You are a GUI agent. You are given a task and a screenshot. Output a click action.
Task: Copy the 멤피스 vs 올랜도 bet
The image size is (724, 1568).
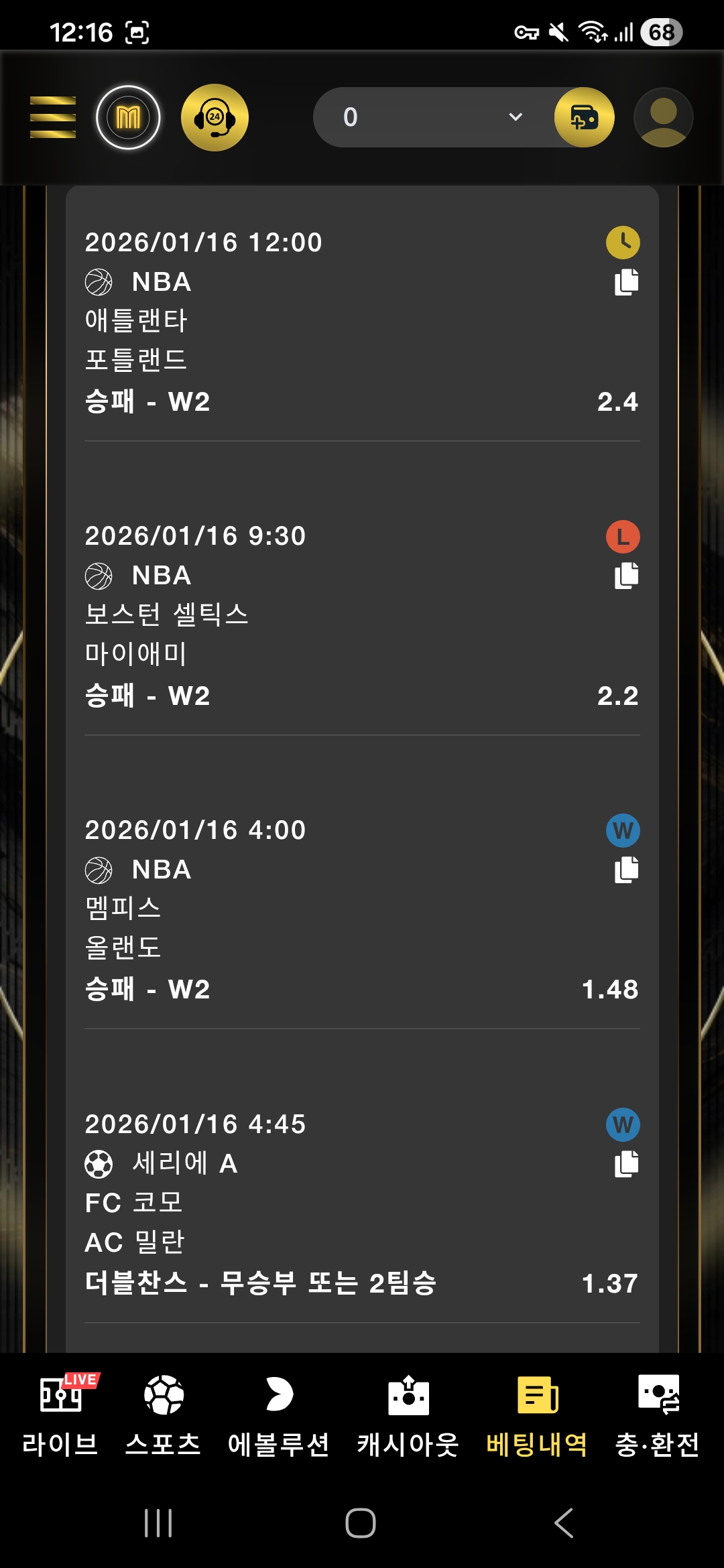click(626, 870)
